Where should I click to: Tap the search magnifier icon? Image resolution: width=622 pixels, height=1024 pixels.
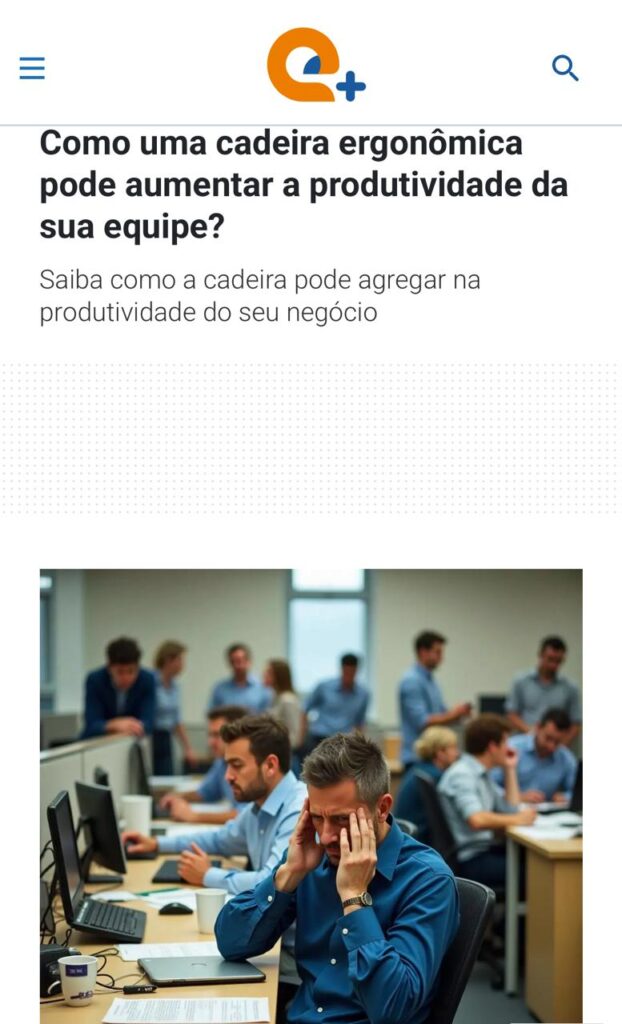click(x=565, y=68)
